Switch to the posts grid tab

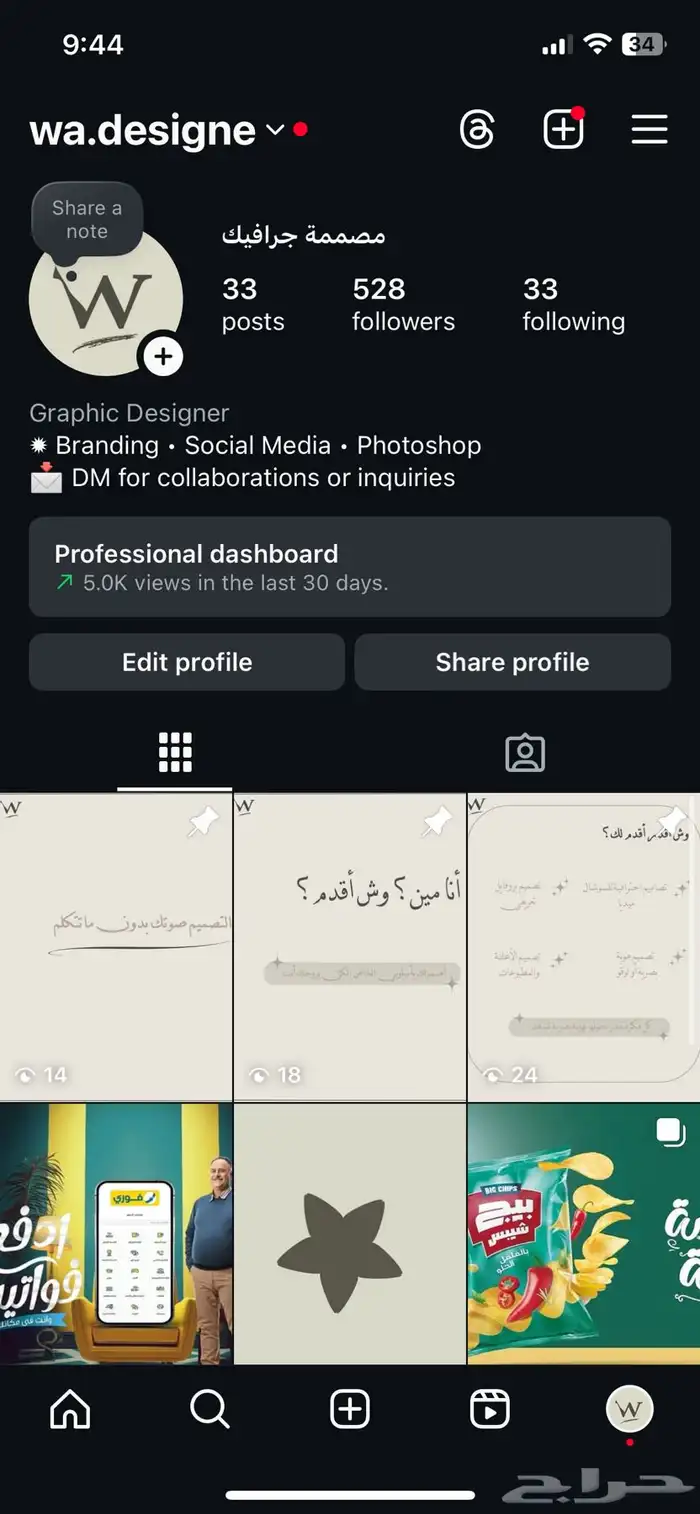pyautogui.click(x=175, y=753)
